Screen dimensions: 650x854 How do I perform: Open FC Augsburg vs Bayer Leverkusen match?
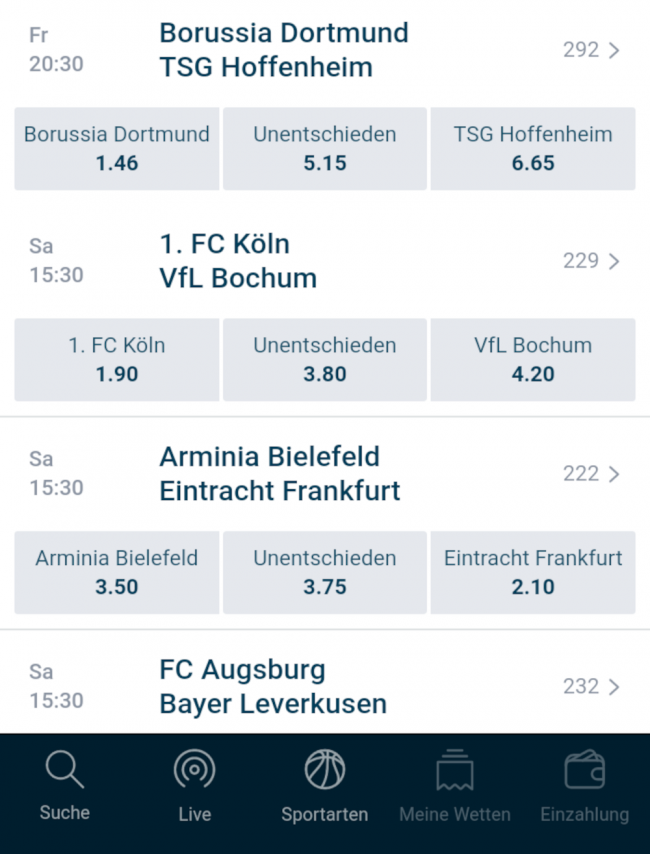(x=272, y=686)
